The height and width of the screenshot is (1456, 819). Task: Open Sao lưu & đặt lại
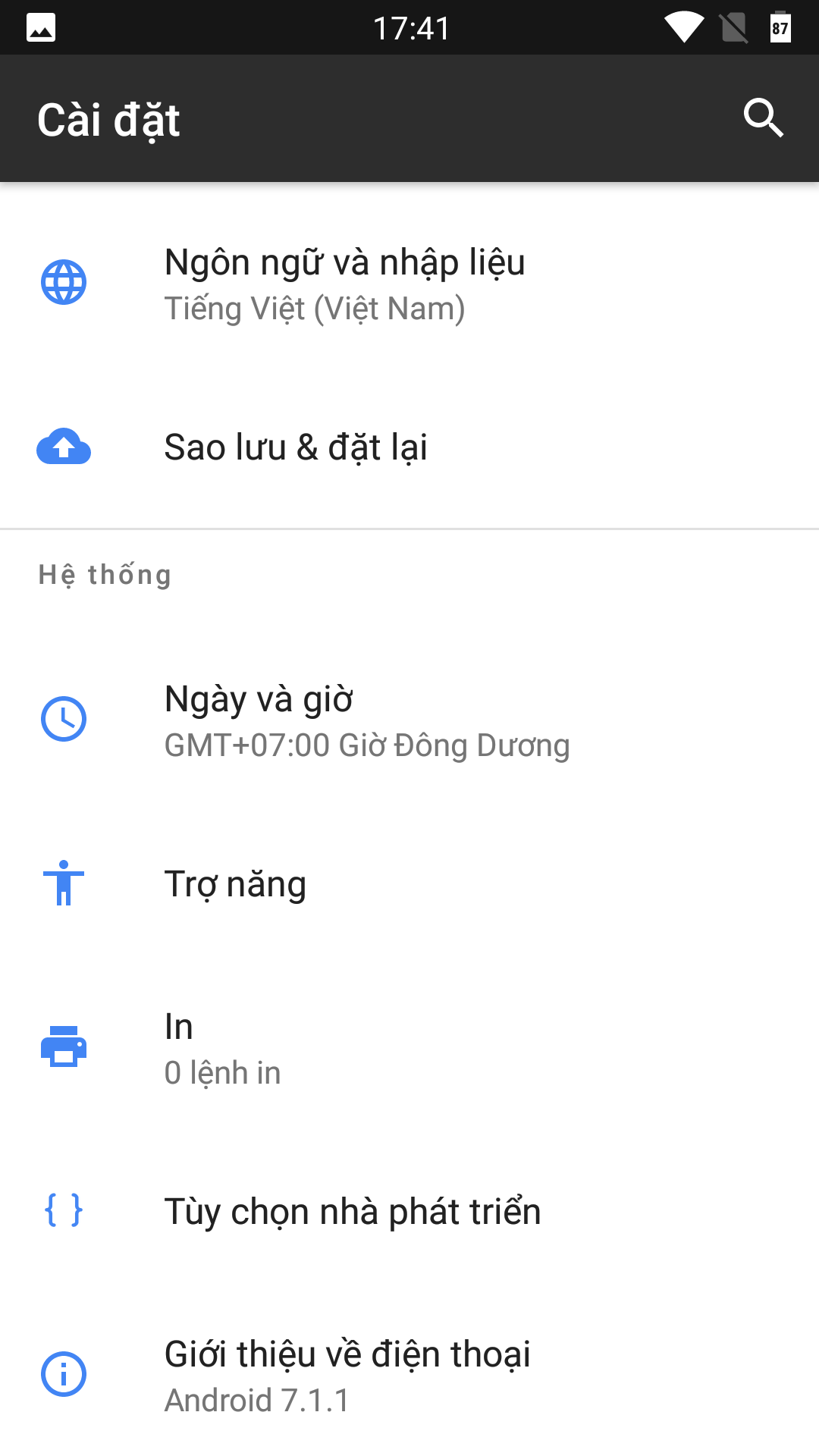click(x=409, y=447)
